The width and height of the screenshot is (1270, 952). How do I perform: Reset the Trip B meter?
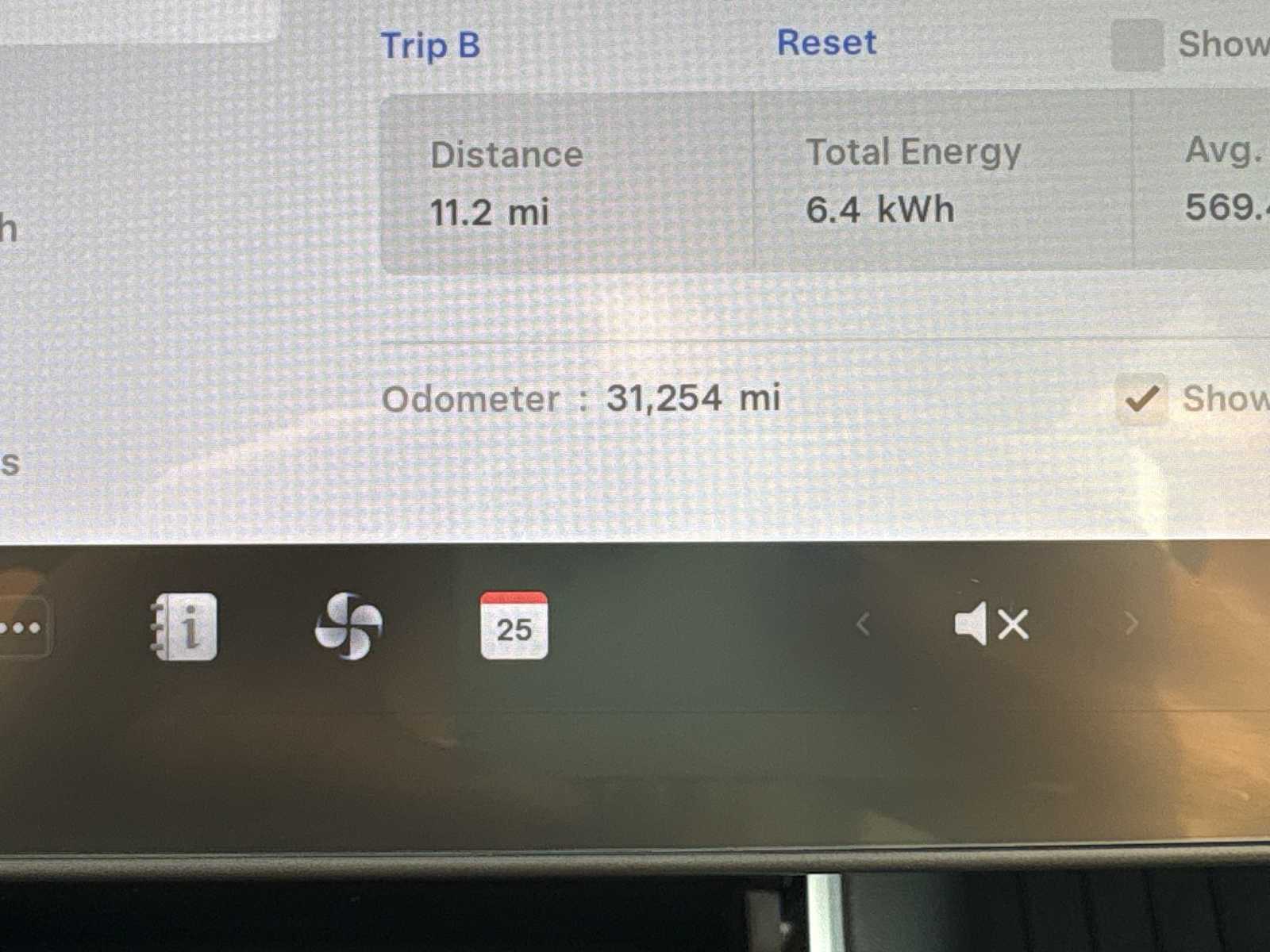coord(826,43)
